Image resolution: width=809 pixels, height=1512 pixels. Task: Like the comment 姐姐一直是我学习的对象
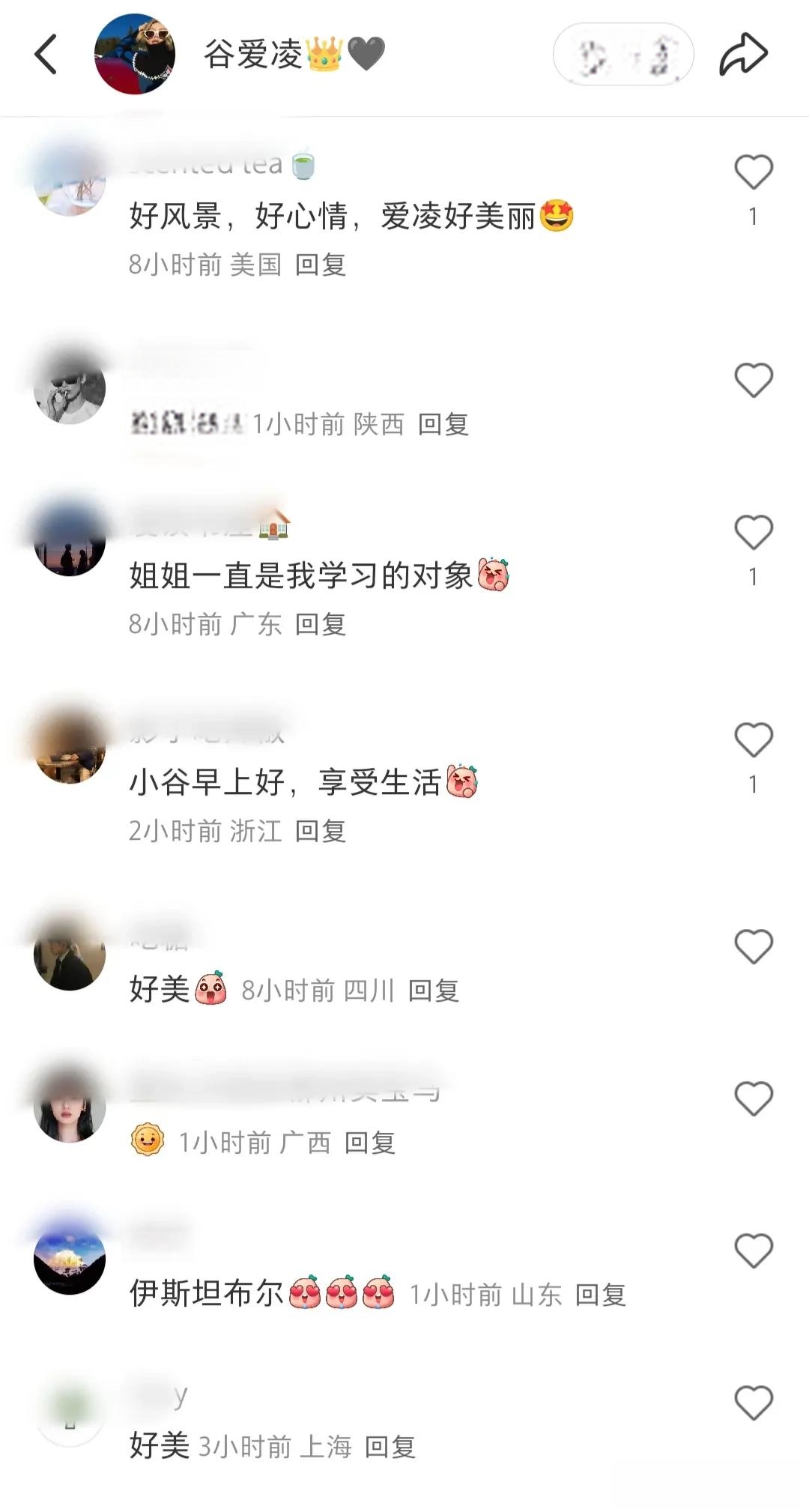[x=753, y=532]
